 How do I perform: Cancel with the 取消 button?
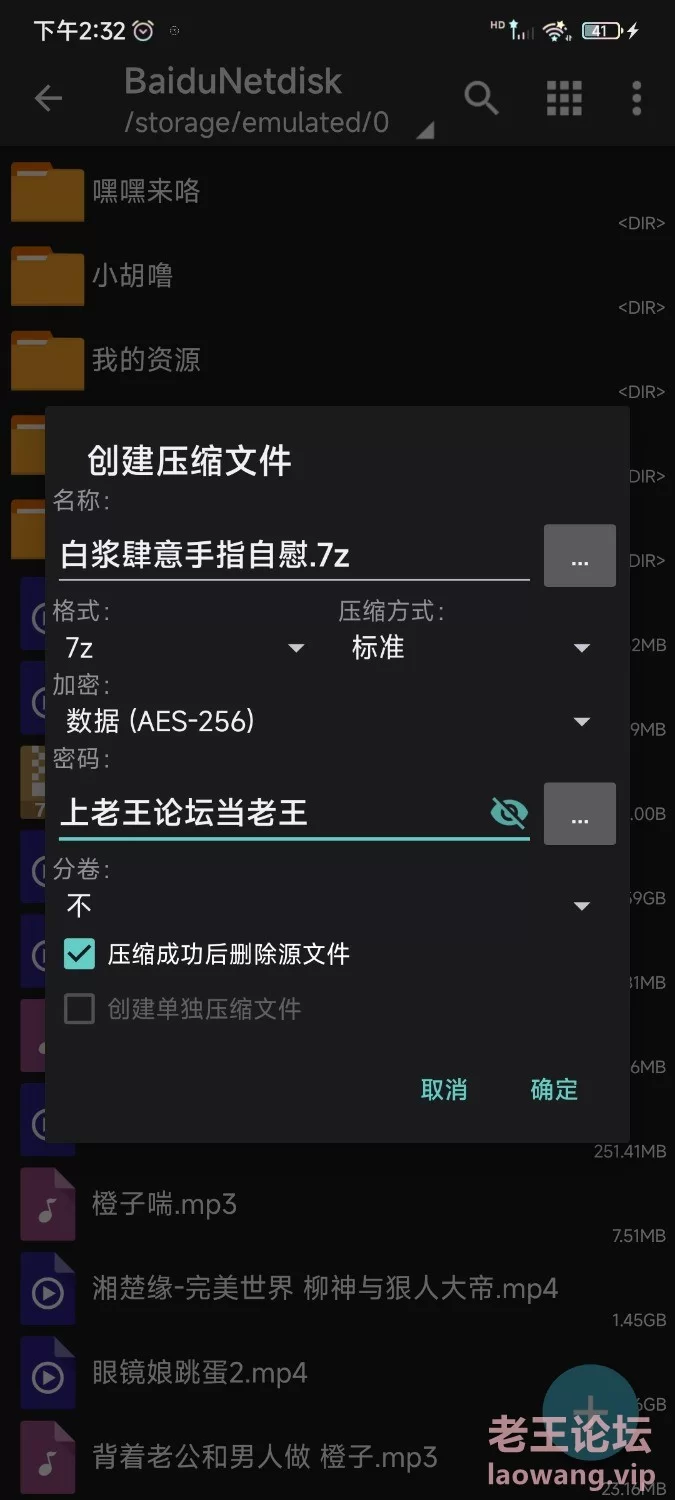pyautogui.click(x=444, y=1090)
